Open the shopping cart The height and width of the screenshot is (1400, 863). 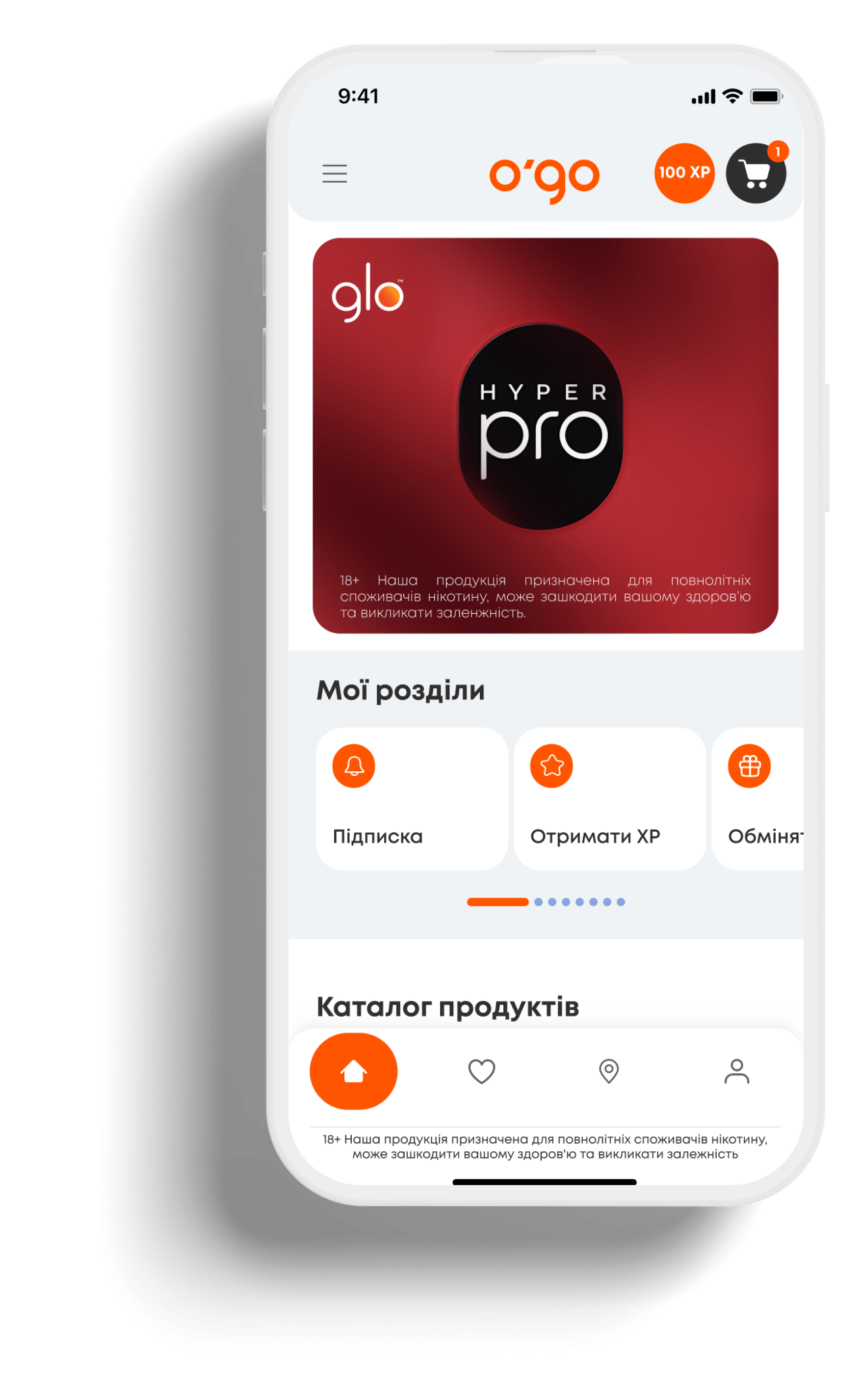tap(755, 174)
